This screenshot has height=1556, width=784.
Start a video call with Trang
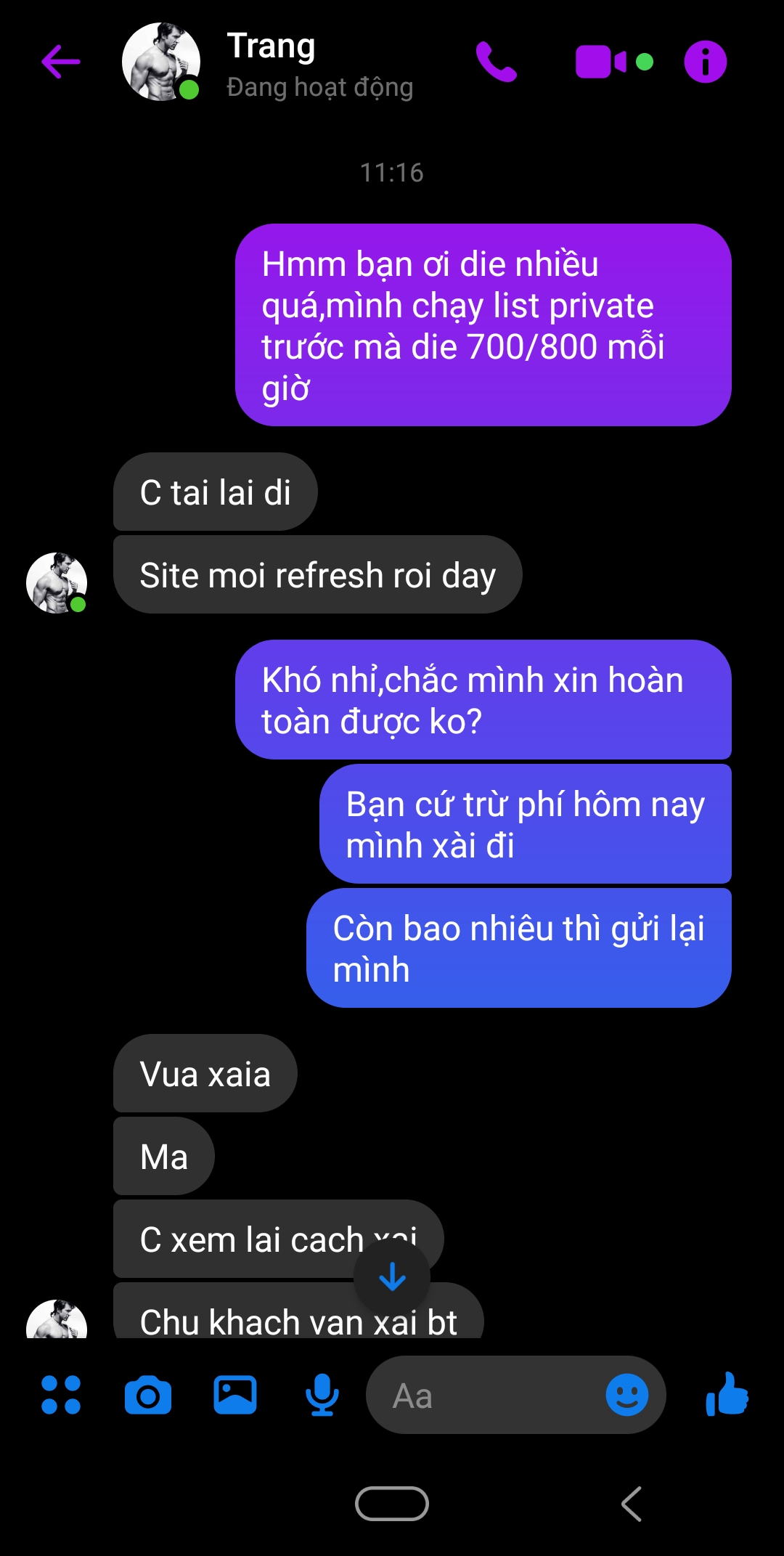(x=601, y=62)
